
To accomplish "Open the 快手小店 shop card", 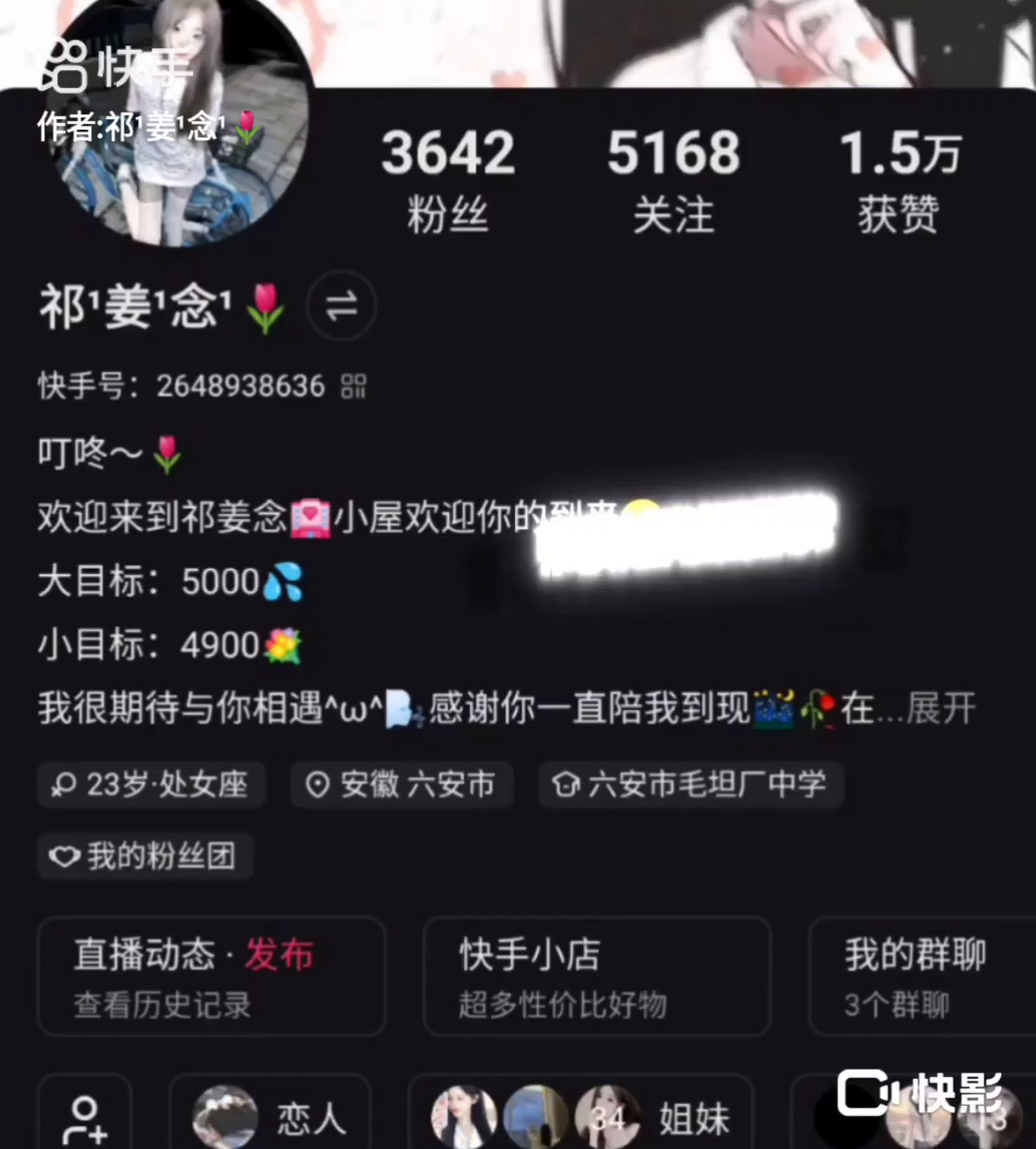I will point(597,975).
